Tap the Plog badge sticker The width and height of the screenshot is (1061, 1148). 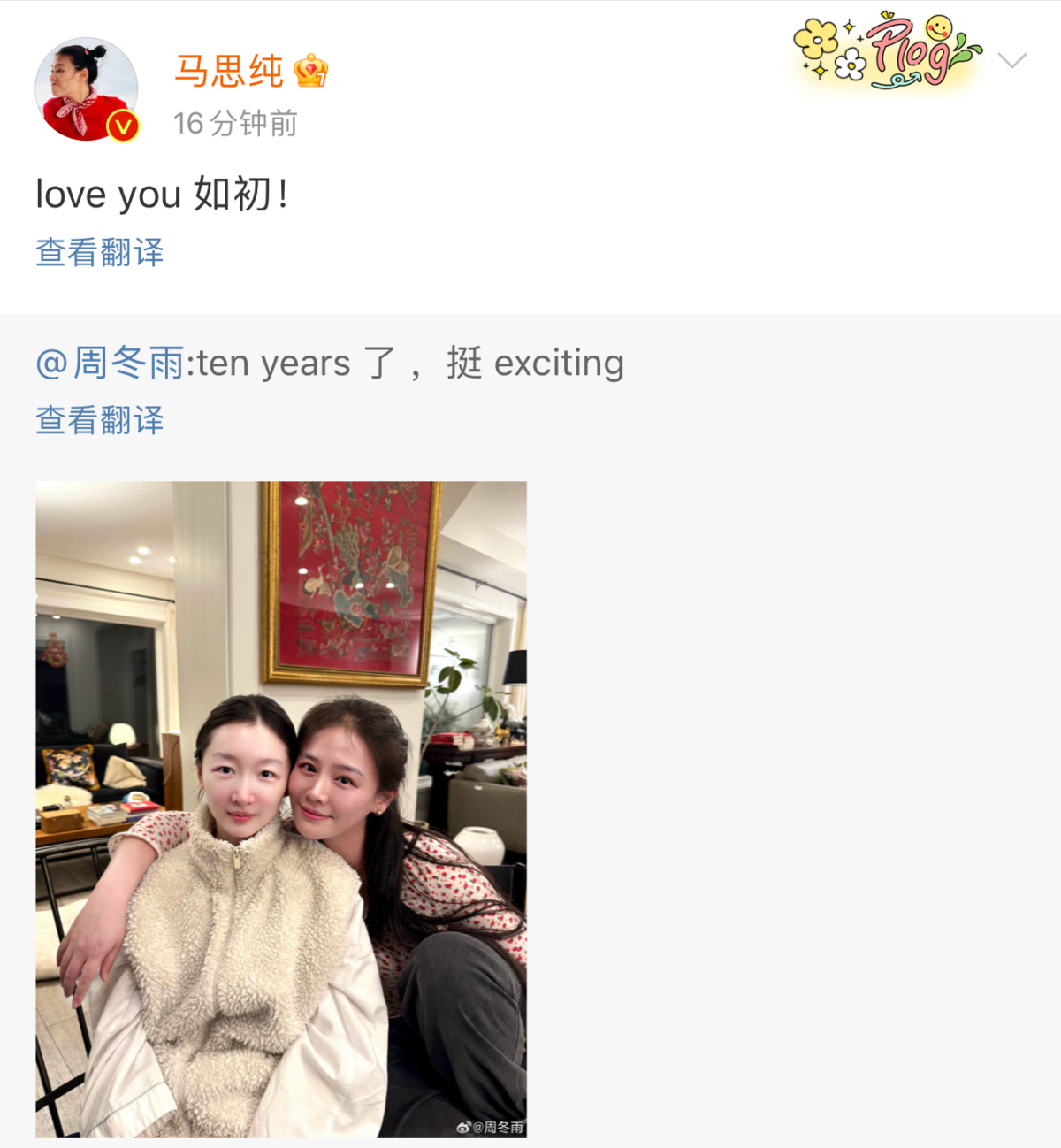coord(887,53)
